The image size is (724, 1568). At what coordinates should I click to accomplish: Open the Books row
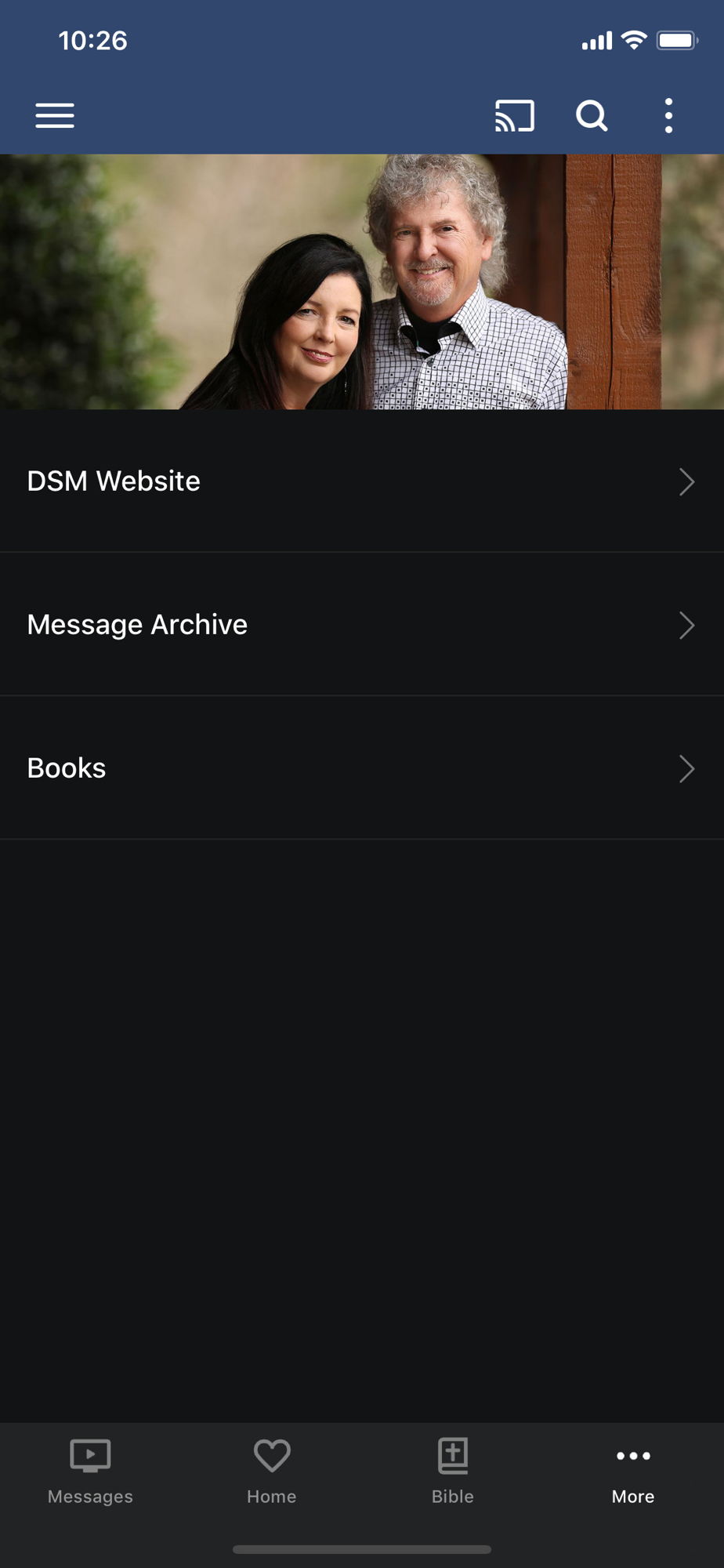362,768
